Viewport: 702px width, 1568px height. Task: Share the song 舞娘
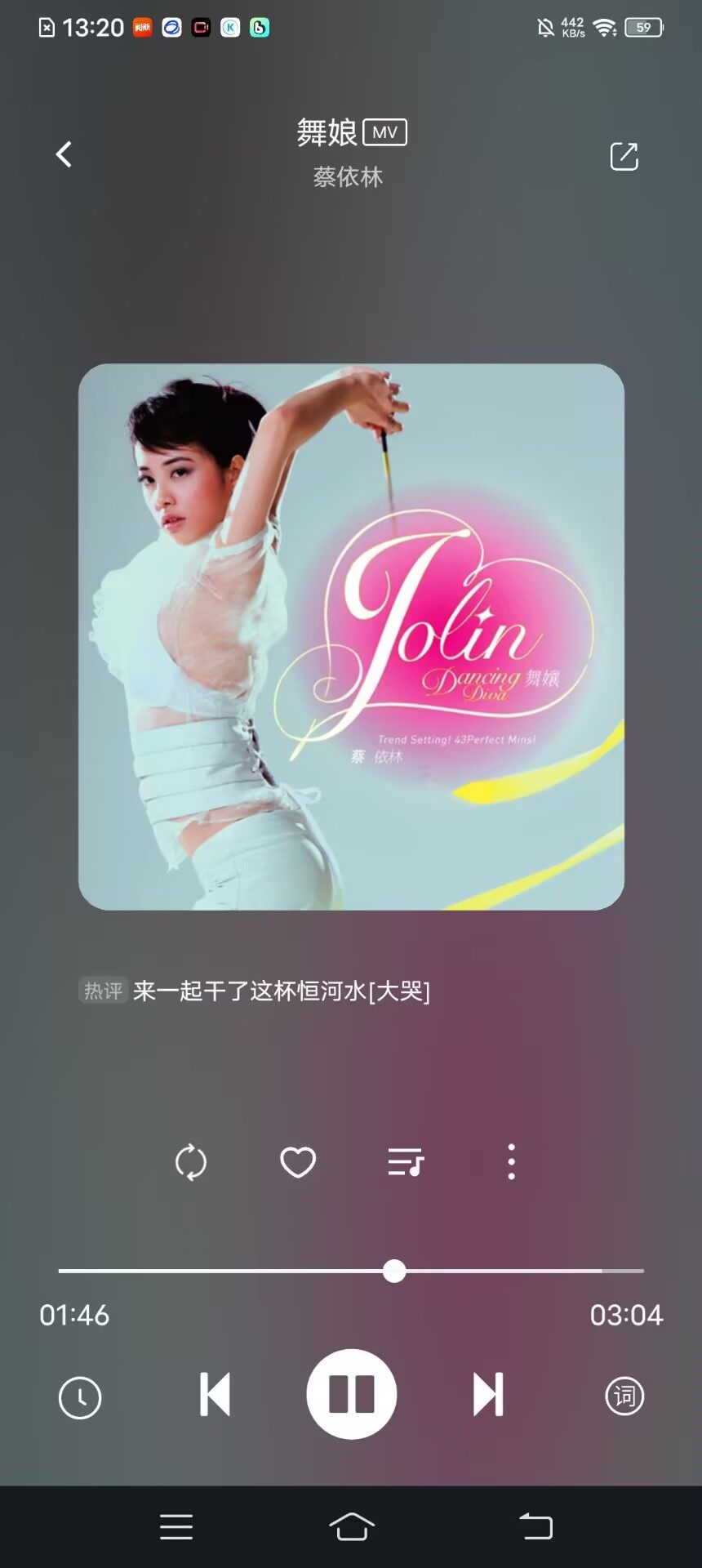624,156
